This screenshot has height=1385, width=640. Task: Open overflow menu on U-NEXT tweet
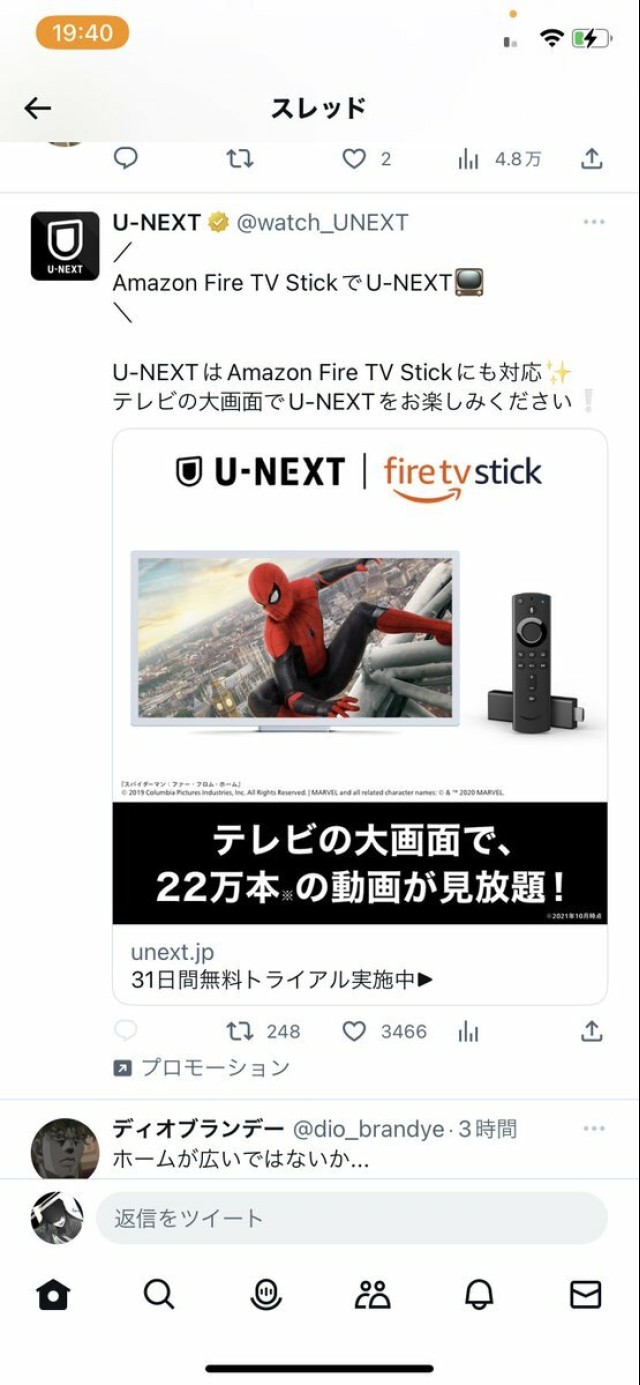click(x=594, y=222)
